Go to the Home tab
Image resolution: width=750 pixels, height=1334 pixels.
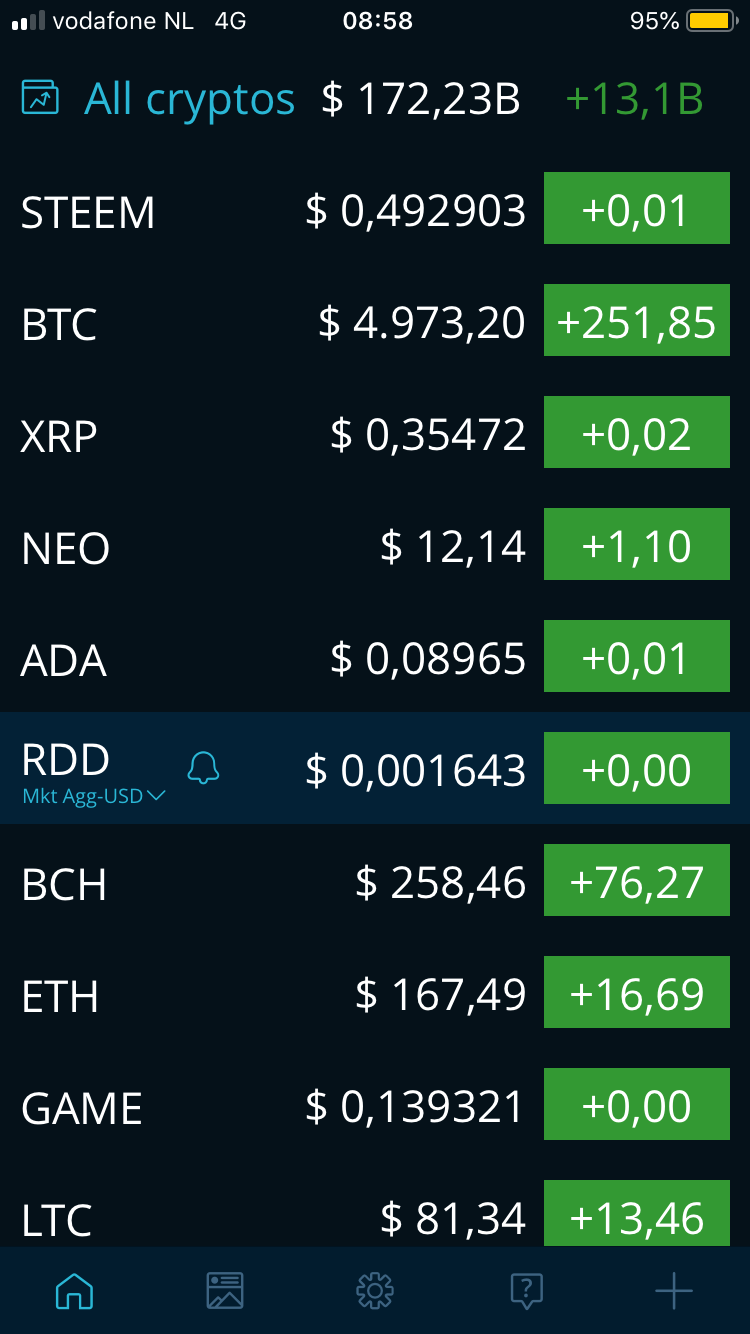click(x=75, y=1291)
